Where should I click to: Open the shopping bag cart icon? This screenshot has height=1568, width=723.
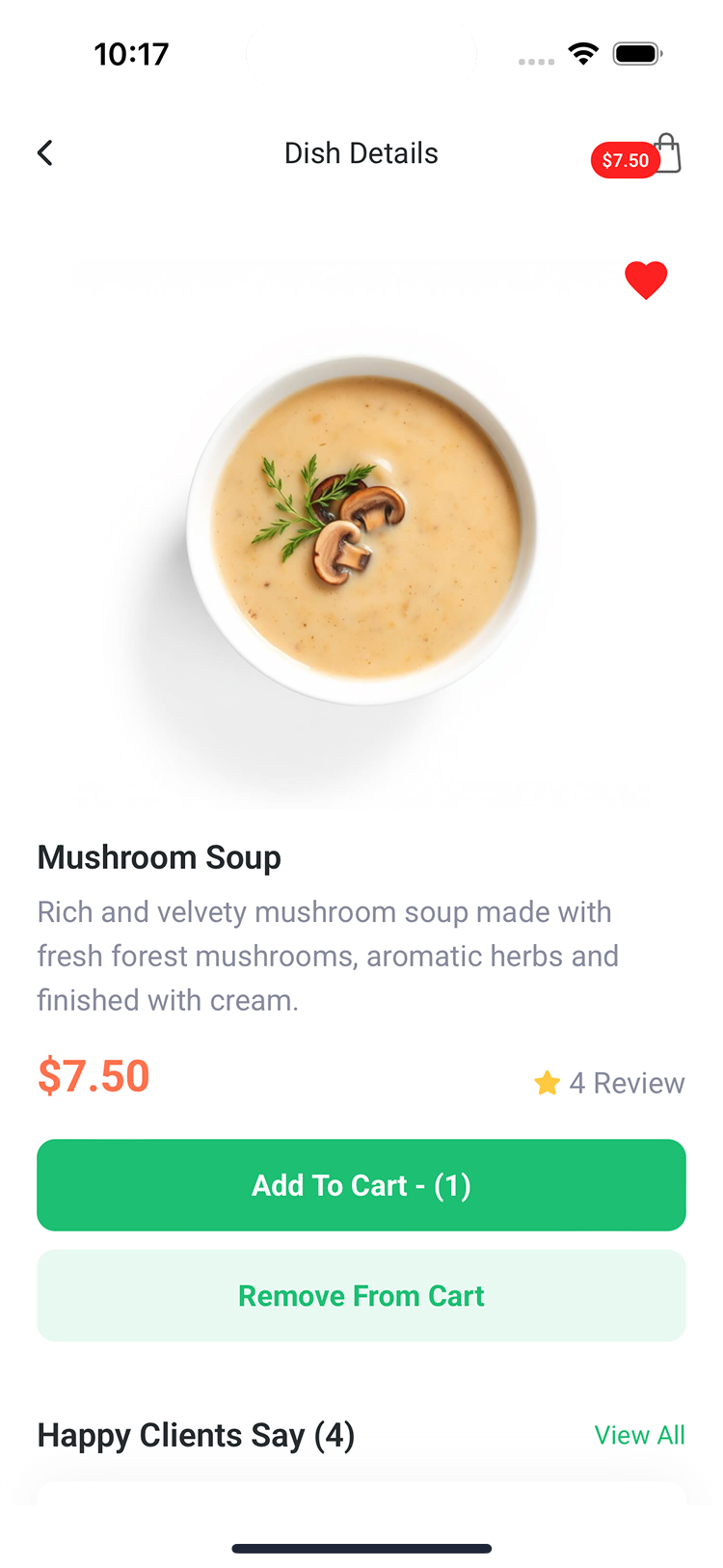[x=665, y=152]
